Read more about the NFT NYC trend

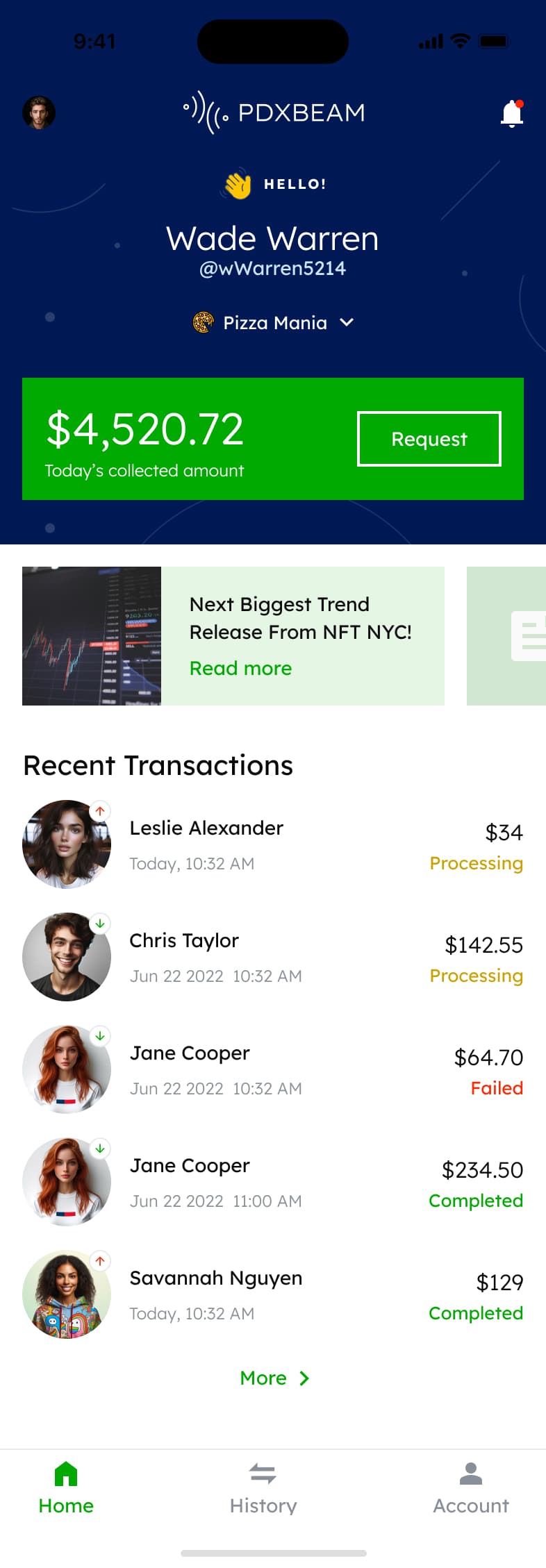(240, 668)
